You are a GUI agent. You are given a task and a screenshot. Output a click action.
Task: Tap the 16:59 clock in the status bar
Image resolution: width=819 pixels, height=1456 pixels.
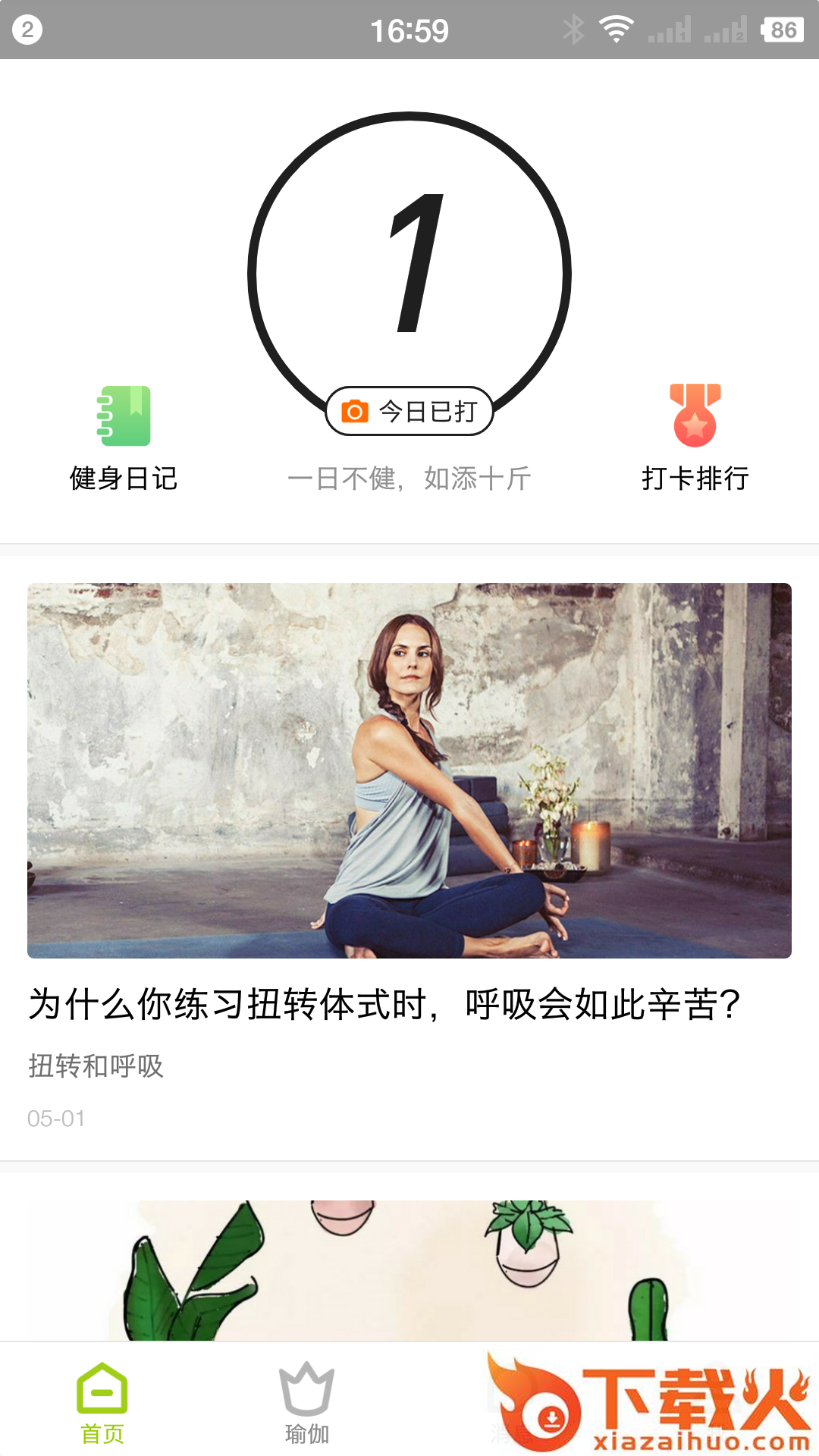point(409,29)
